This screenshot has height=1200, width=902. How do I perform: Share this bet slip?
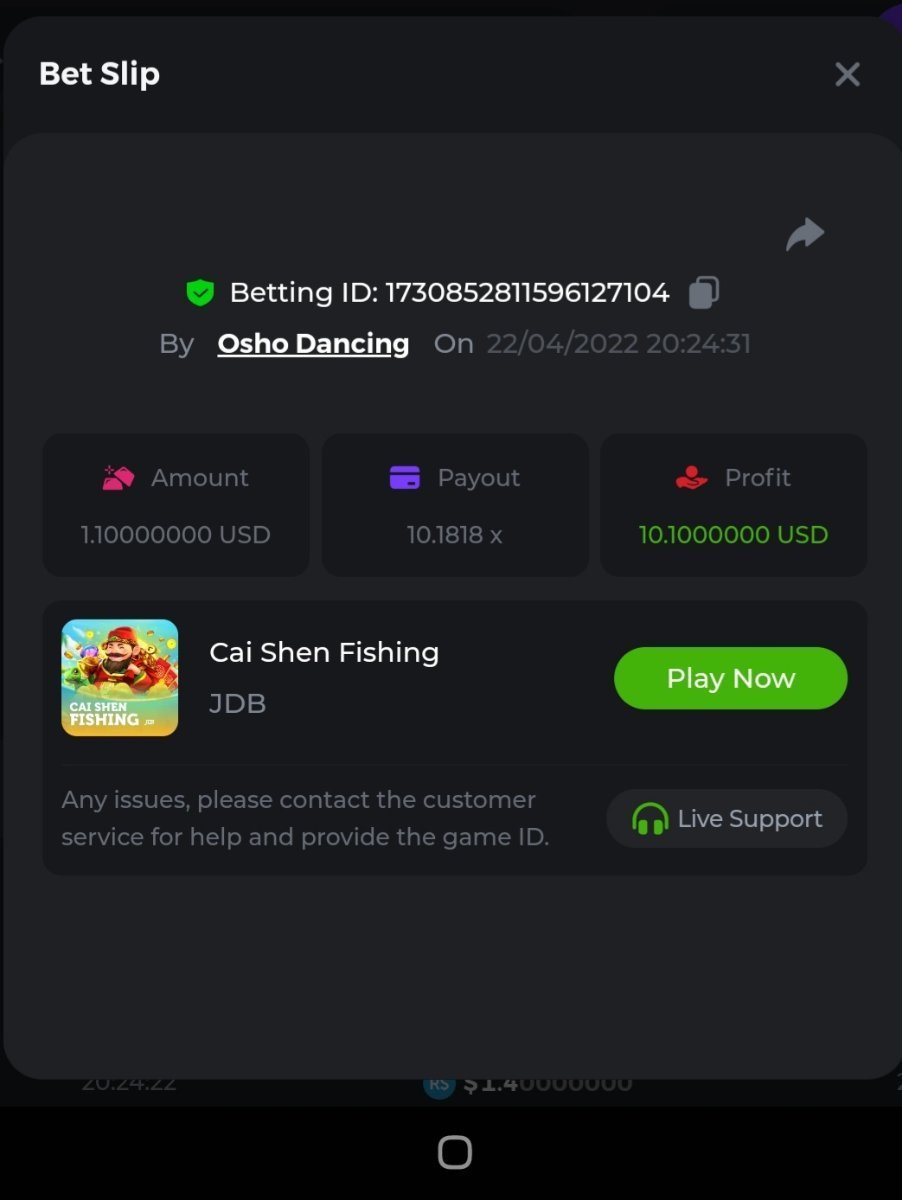pos(805,234)
